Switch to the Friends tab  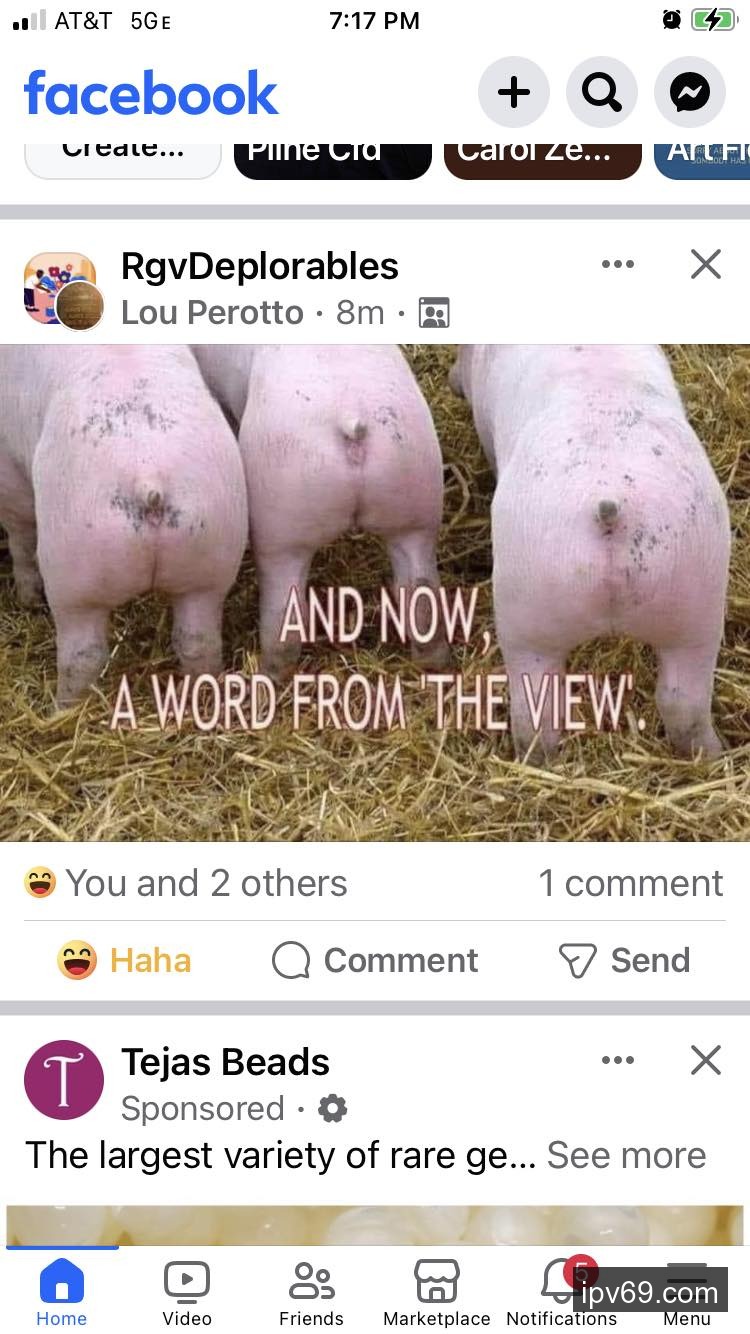[x=311, y=1292]
